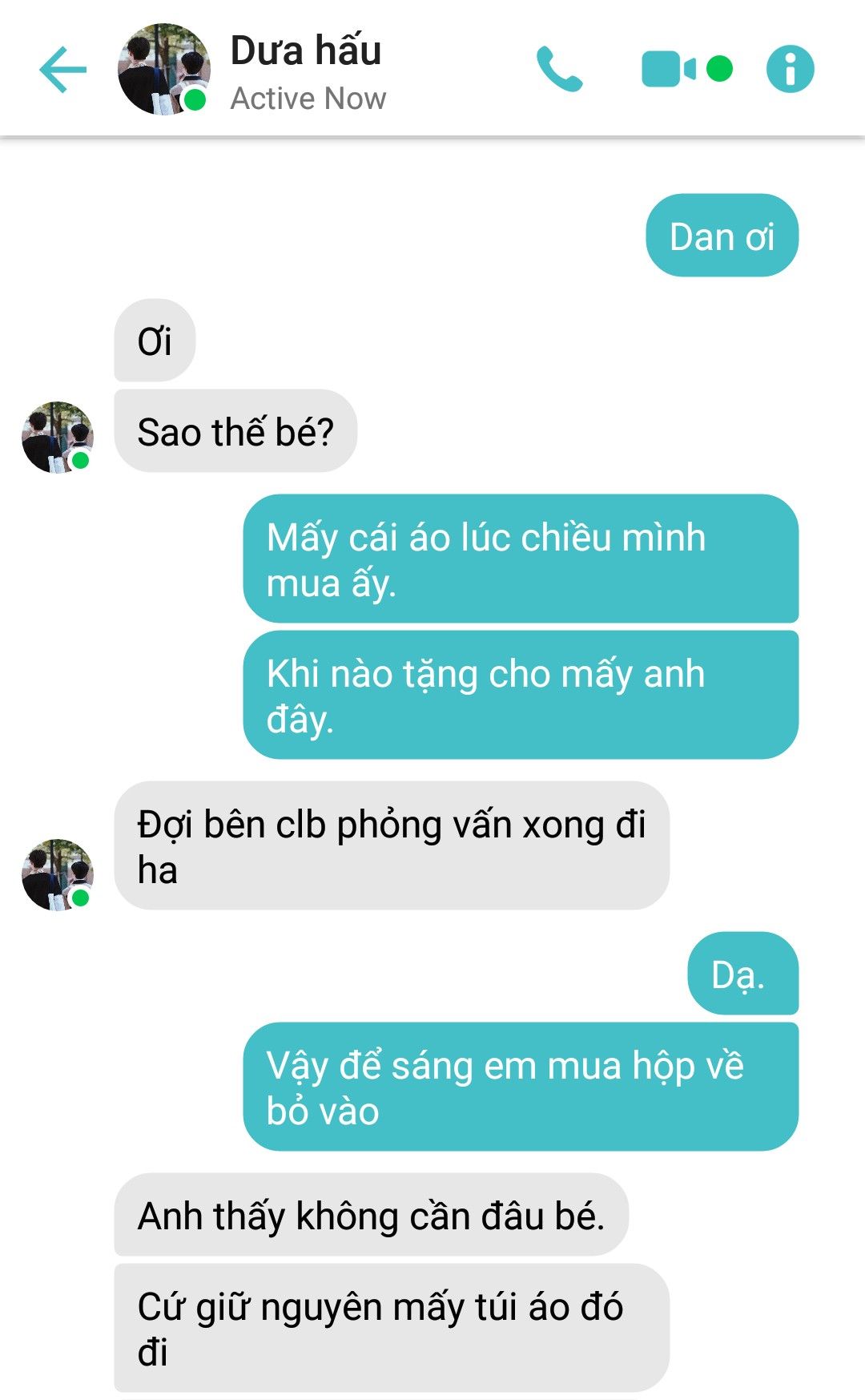This screenshot has width=865, height=1400.
Task: Open the conversation info button
Action: click(x=790, y=70)
